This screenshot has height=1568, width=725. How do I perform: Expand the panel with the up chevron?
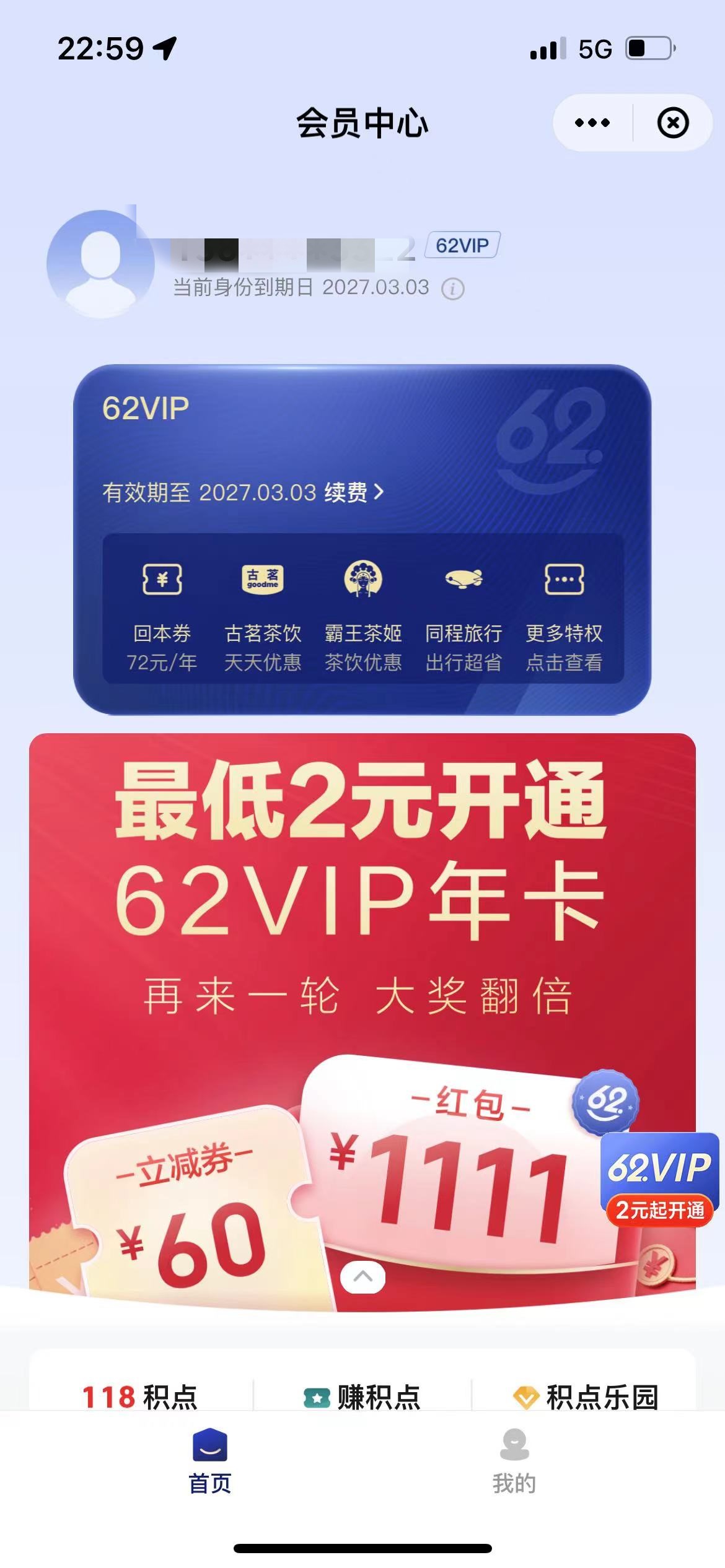362,1276
